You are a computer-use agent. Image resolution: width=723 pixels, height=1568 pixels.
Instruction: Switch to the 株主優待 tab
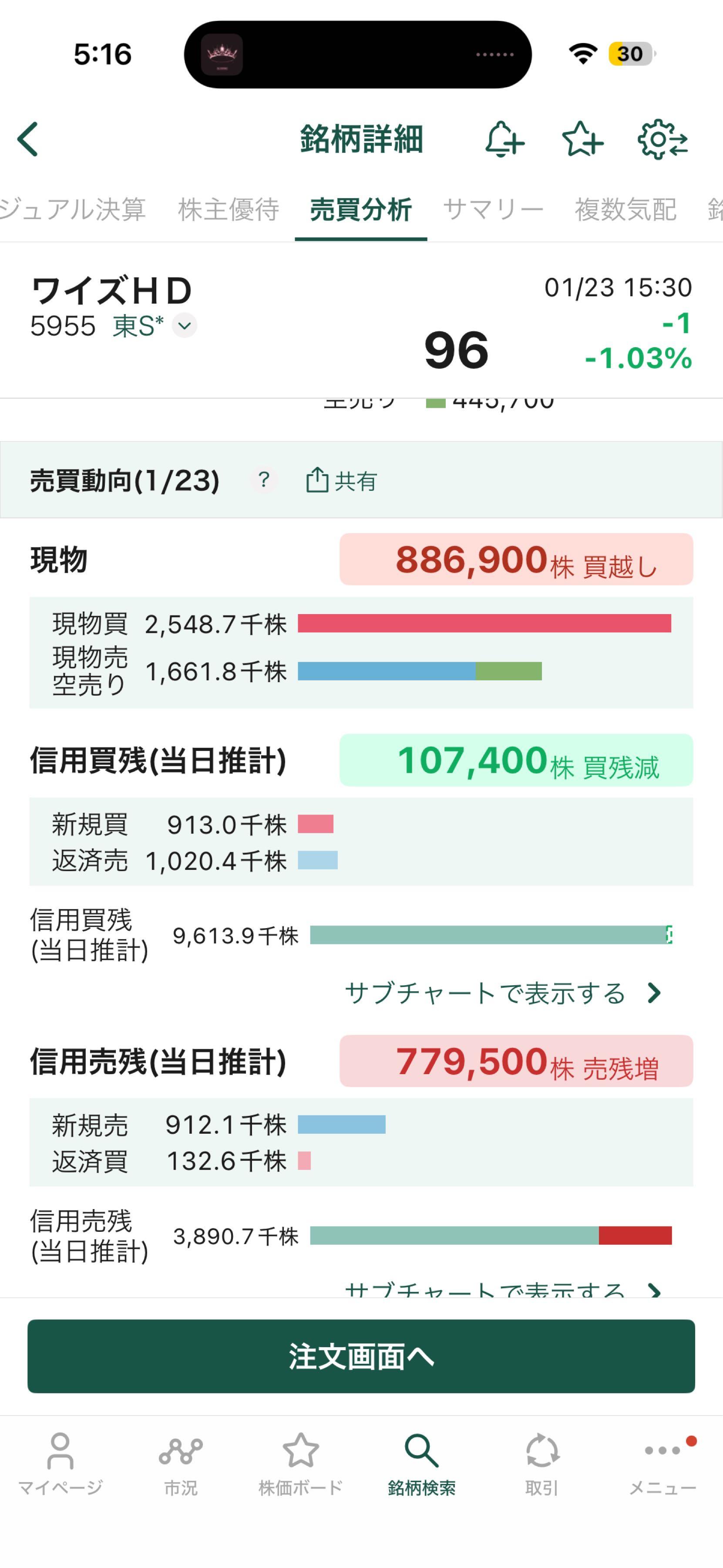click(x=229, y=210)
